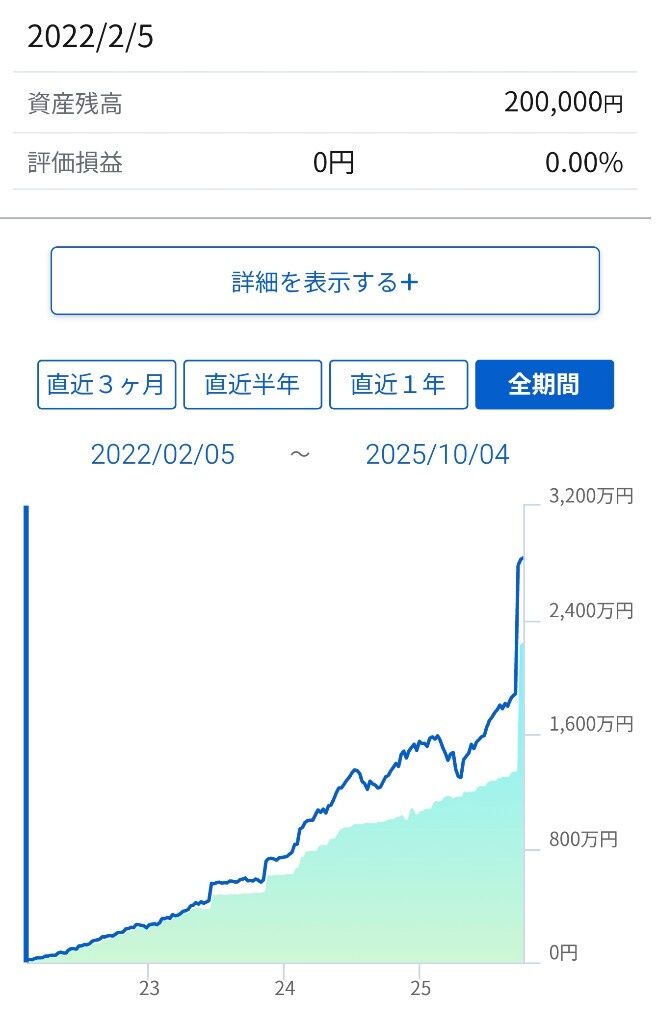Show the 直近1年 chart range
The image size is (660, 1024).
point(398,385)
